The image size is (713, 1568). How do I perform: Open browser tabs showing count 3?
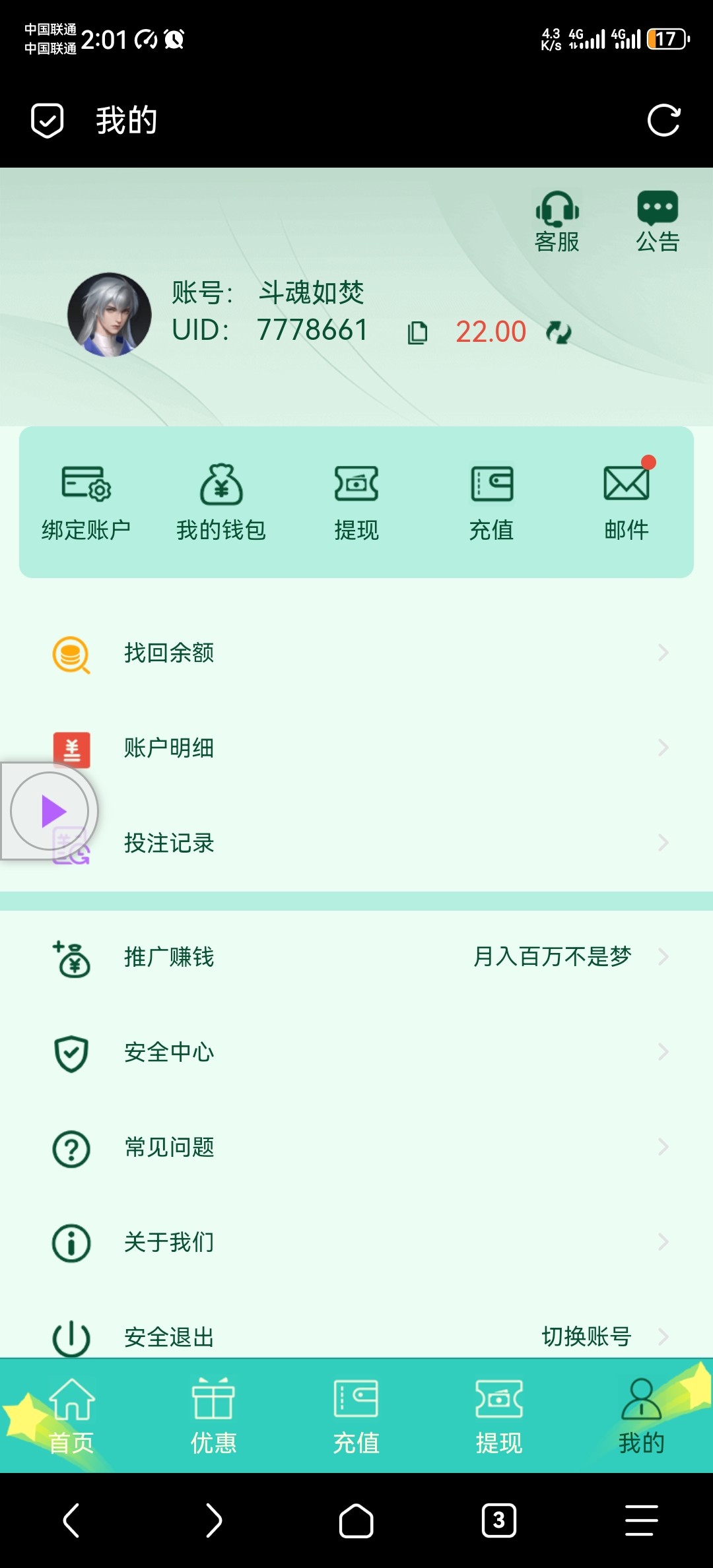click(x=498, y=1520)
